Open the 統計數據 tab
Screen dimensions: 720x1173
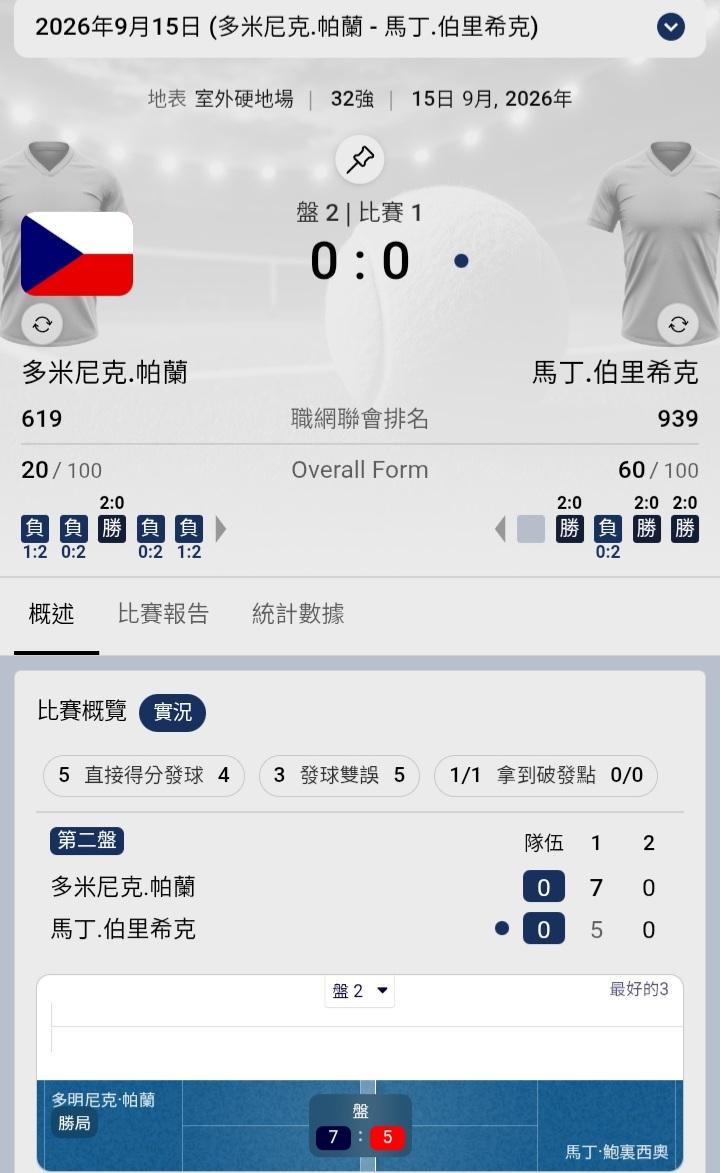[298, 613]
